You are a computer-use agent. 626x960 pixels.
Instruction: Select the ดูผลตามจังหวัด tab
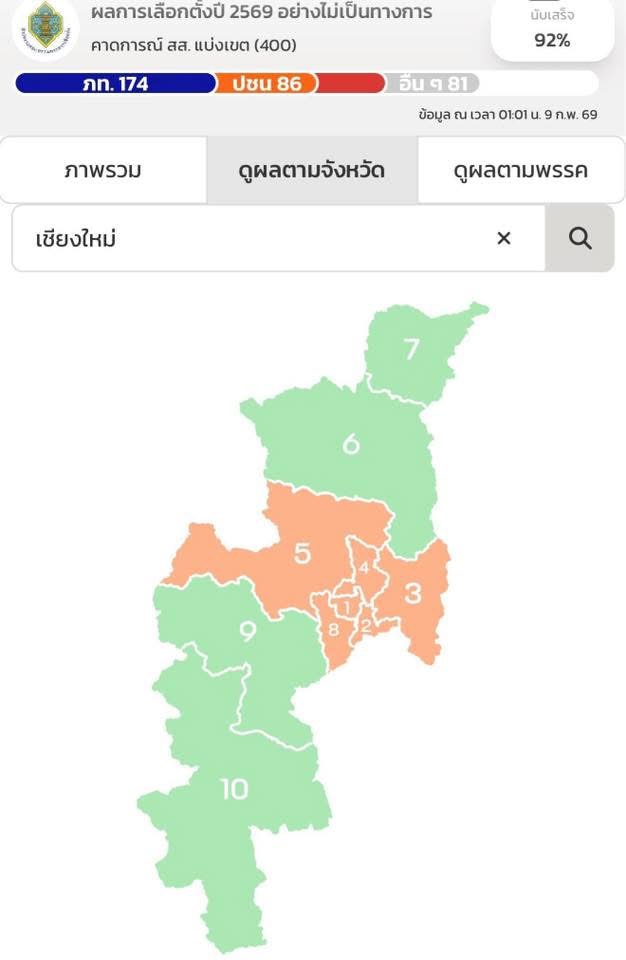311,170
